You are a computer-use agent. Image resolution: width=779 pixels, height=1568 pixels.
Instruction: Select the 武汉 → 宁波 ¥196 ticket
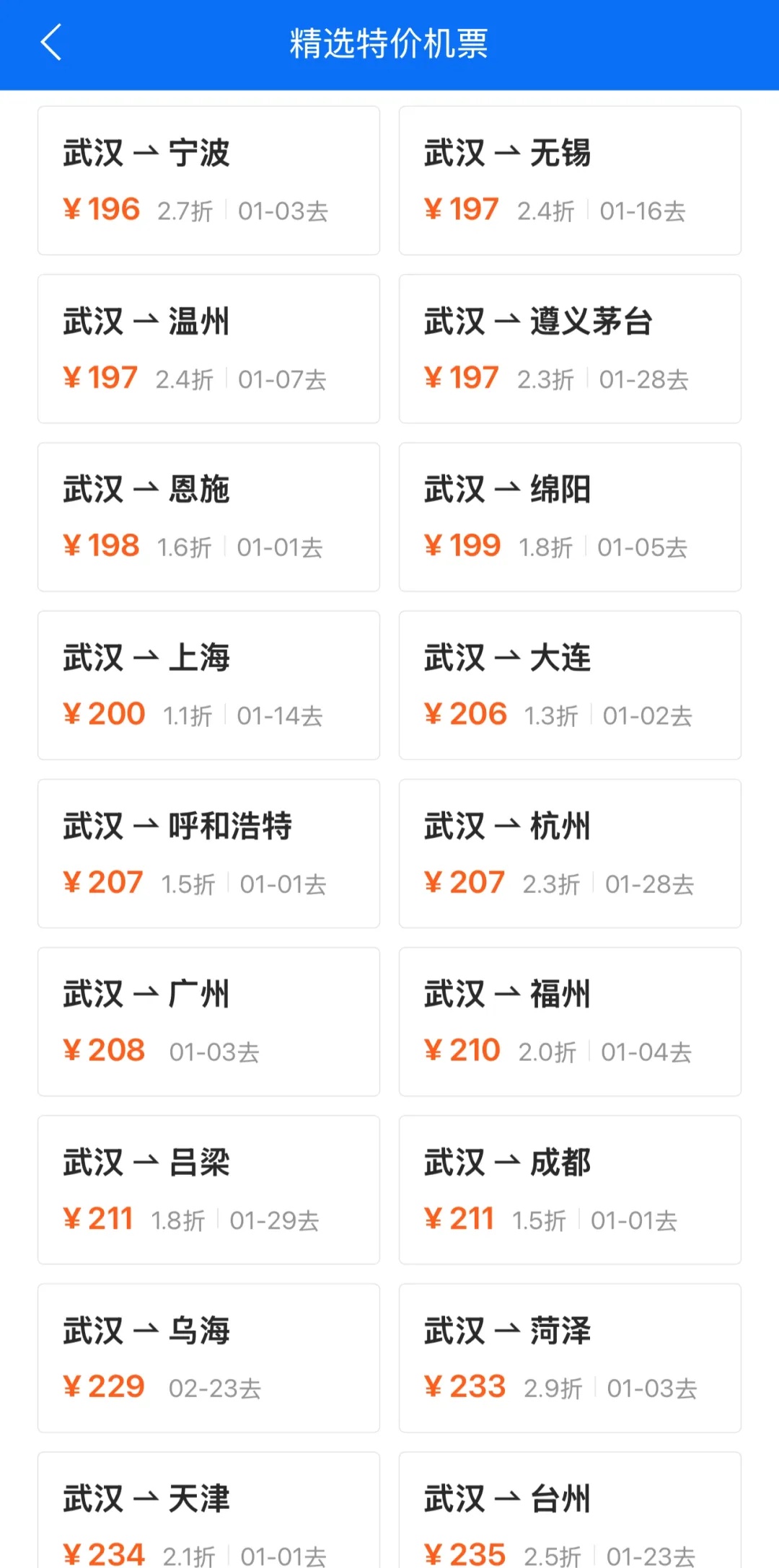pos(208,181)
